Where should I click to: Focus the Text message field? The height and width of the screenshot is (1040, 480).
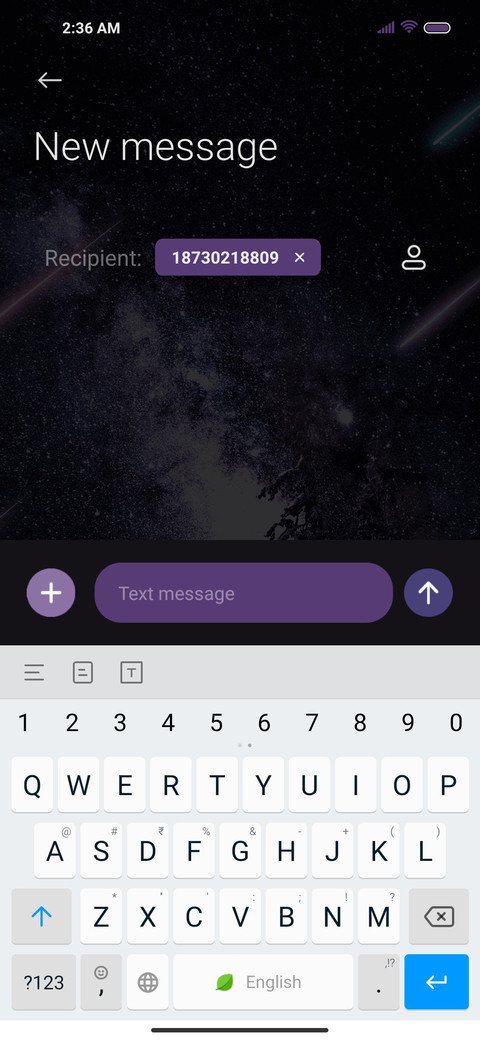244,593
